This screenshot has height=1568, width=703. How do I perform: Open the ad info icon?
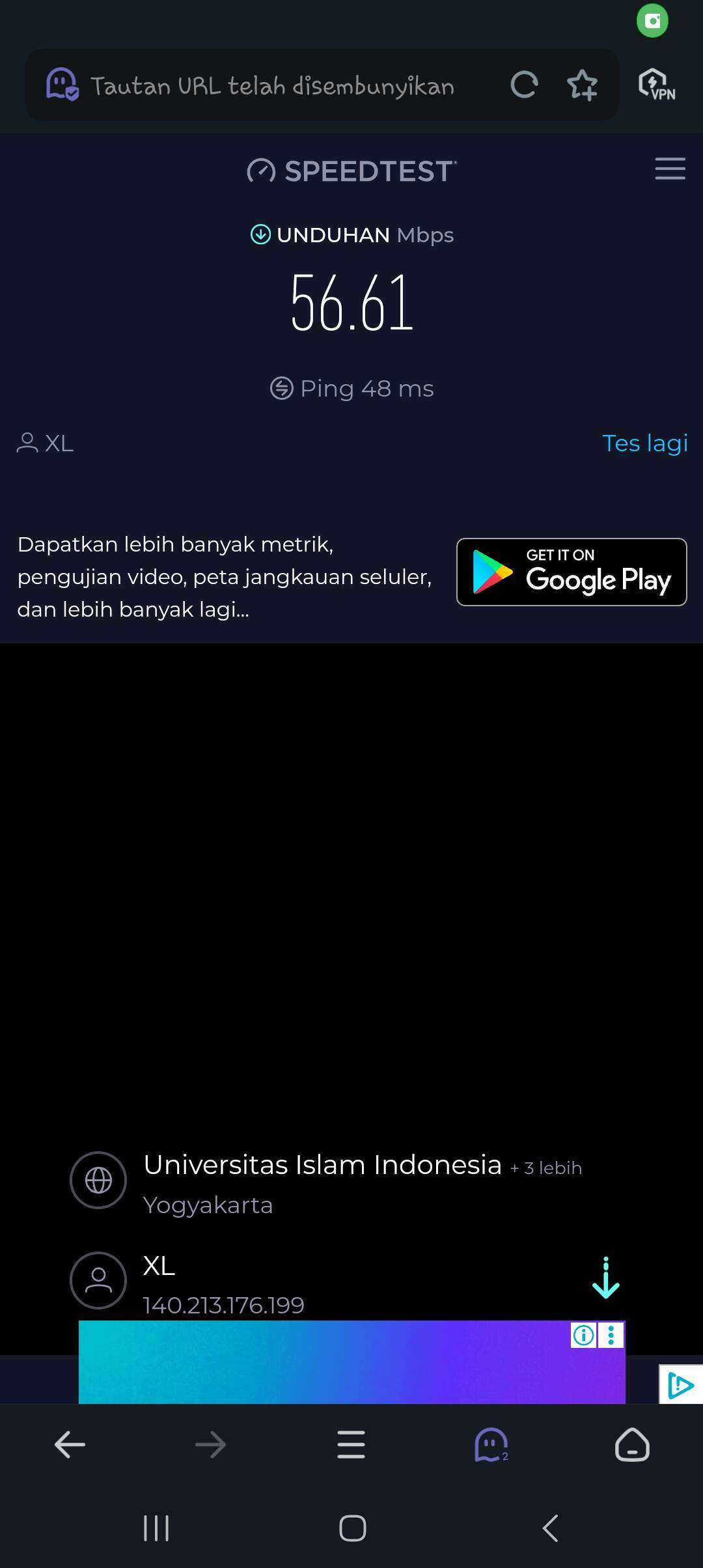tap(583, 1336)
